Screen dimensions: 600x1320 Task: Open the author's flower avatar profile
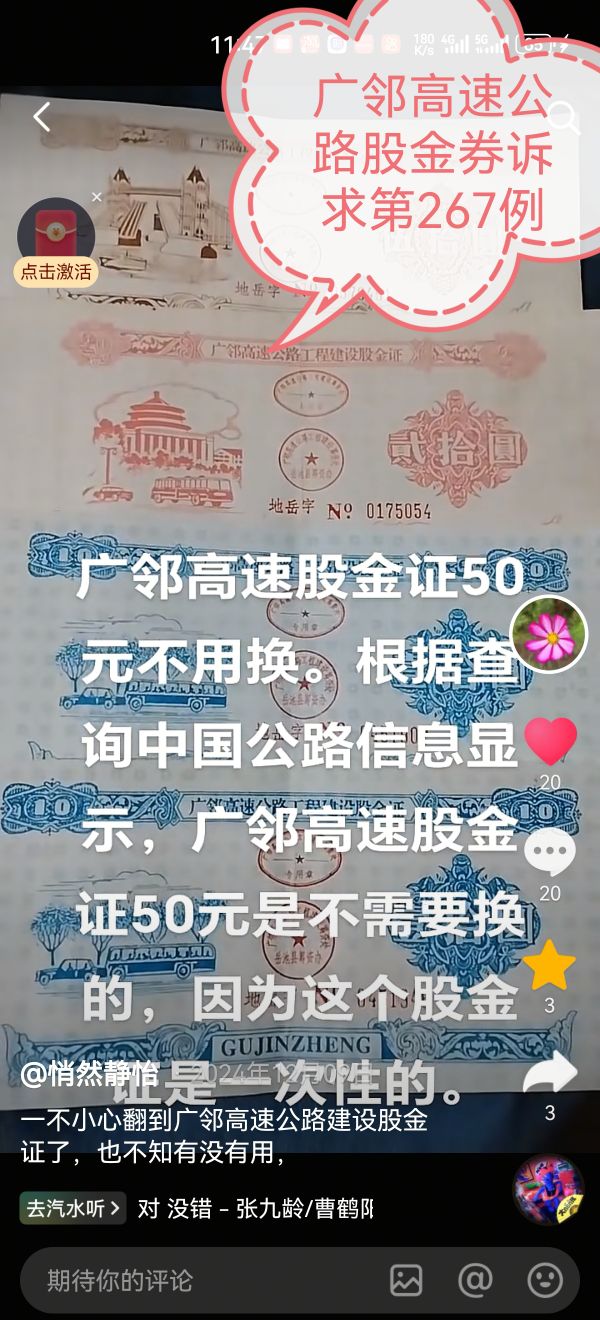click(548, 636)
